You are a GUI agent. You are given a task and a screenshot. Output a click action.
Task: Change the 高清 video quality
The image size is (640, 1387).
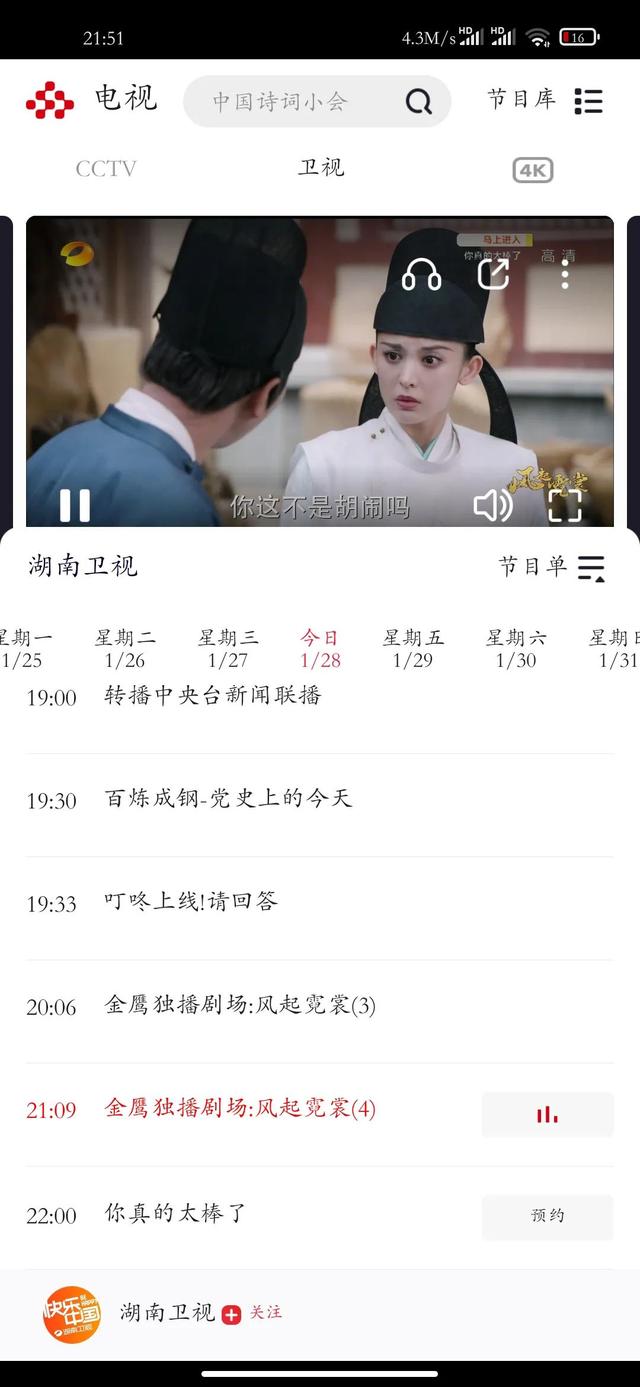558,256
